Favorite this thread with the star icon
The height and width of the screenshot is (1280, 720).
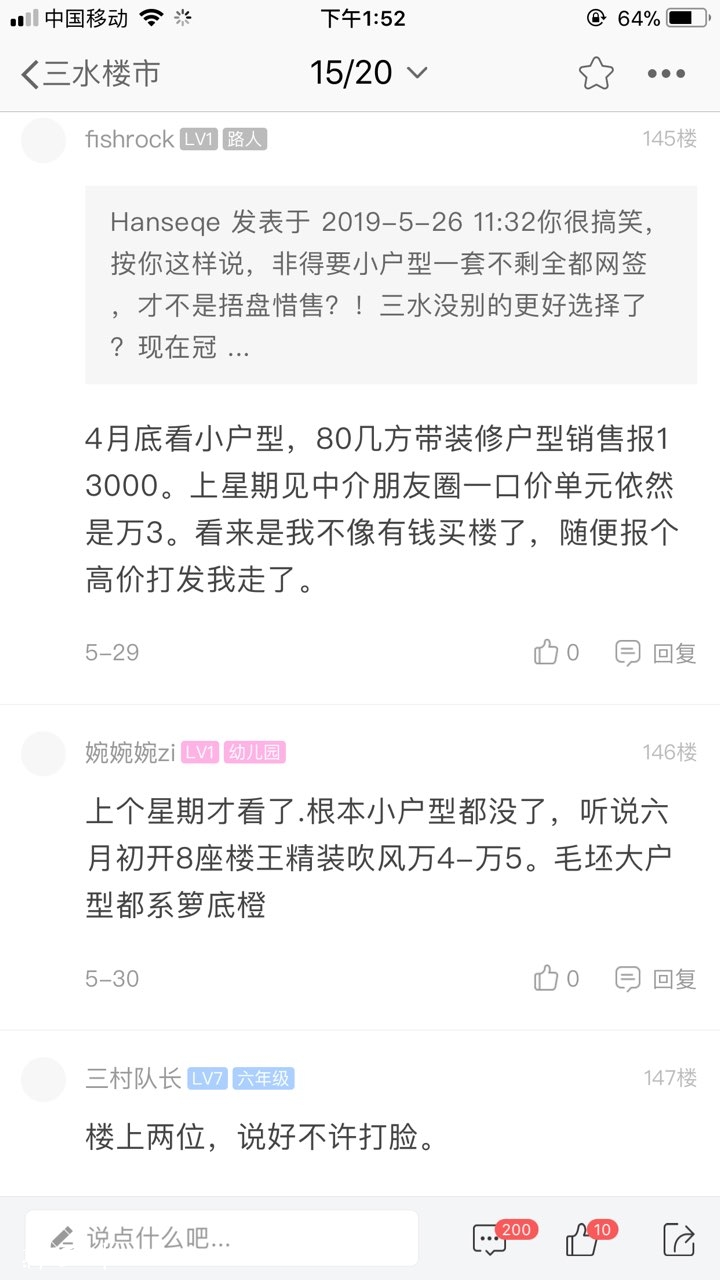tap(596, 73)
